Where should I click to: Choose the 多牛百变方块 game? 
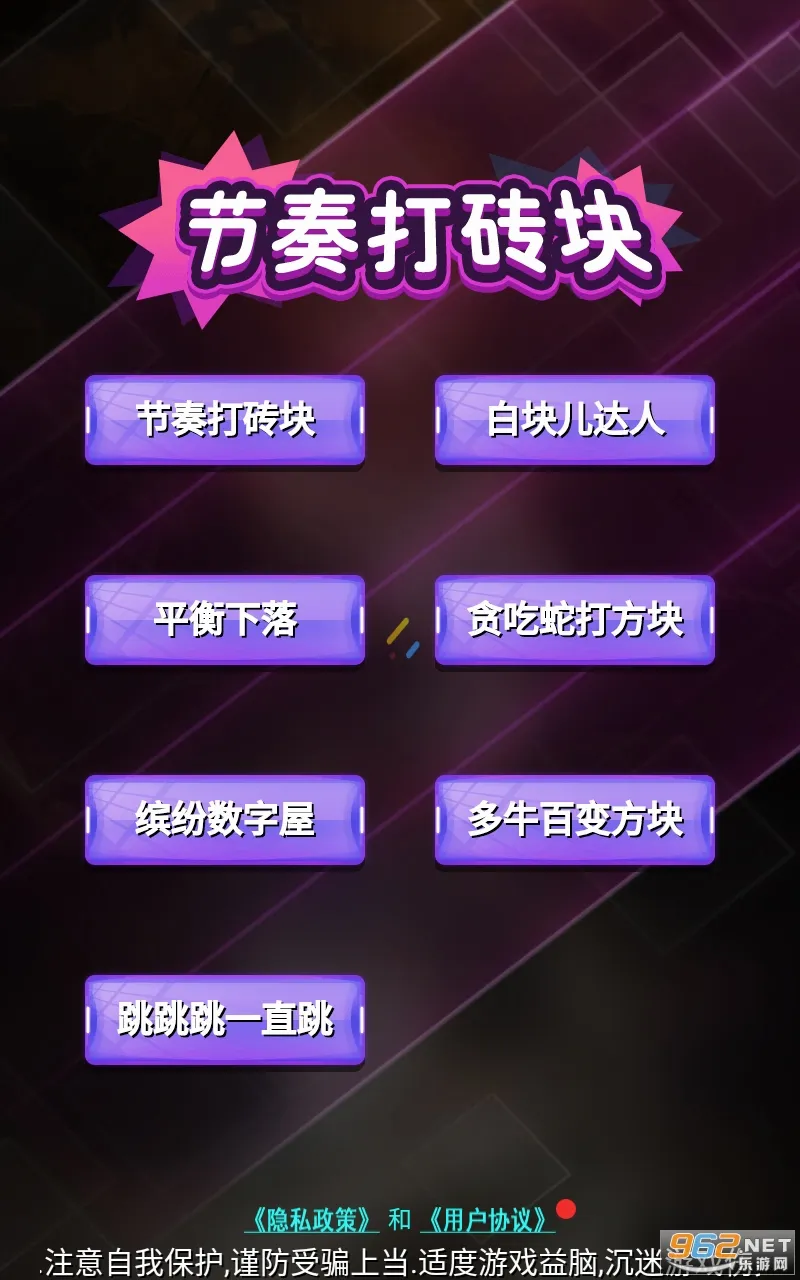click(x=575, y=820)
